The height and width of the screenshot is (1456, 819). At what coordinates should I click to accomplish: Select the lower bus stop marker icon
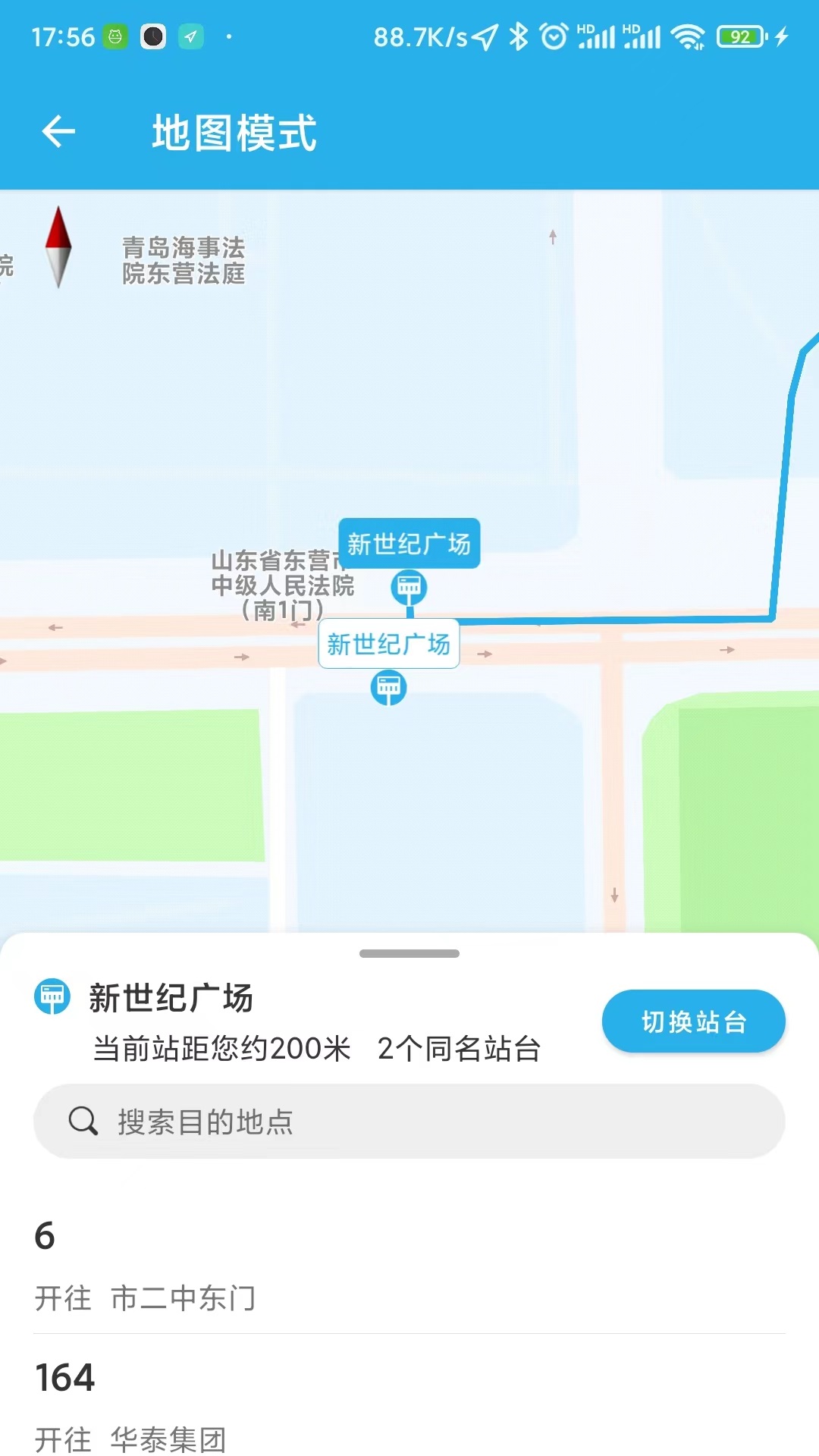click(x=389, y=687)
